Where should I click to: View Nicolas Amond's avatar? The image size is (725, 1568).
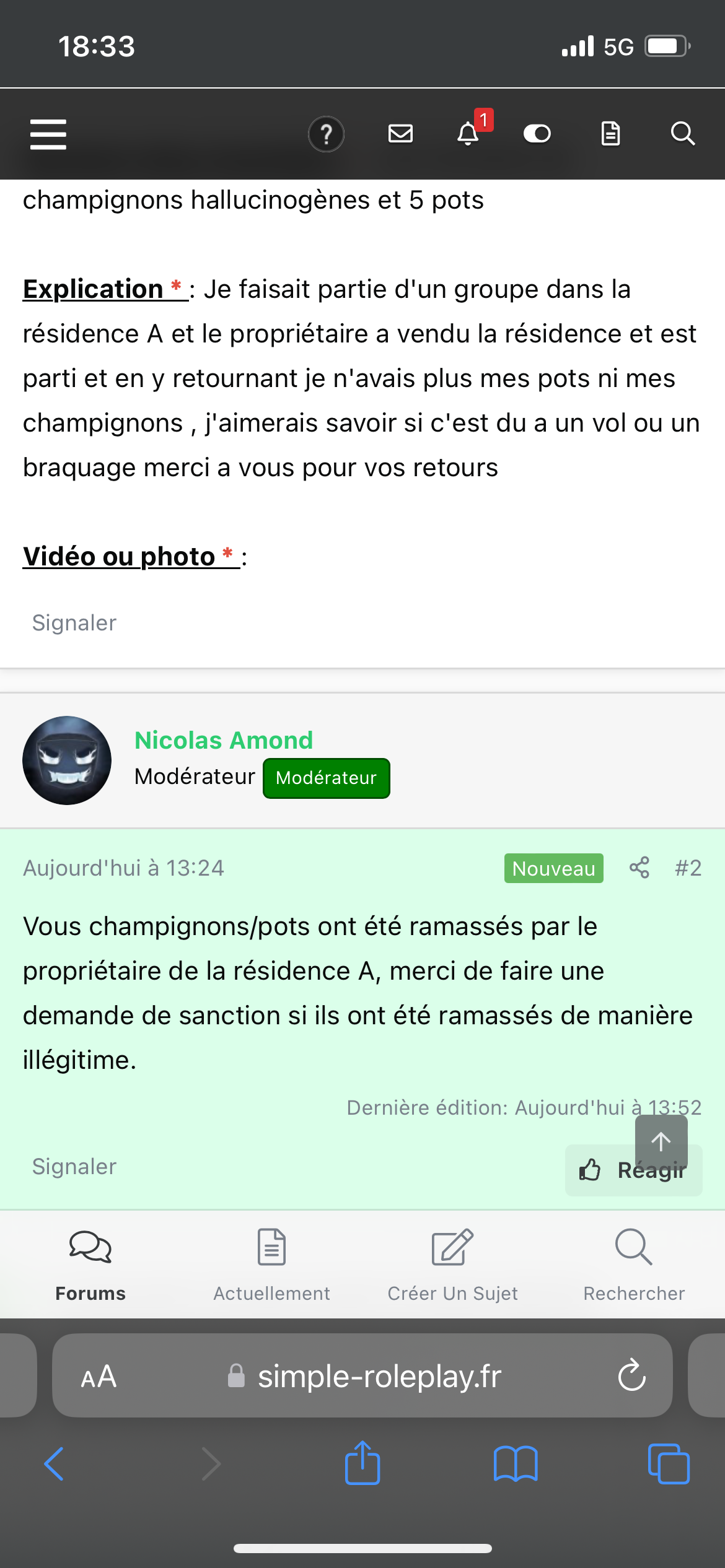coord(67,760)
